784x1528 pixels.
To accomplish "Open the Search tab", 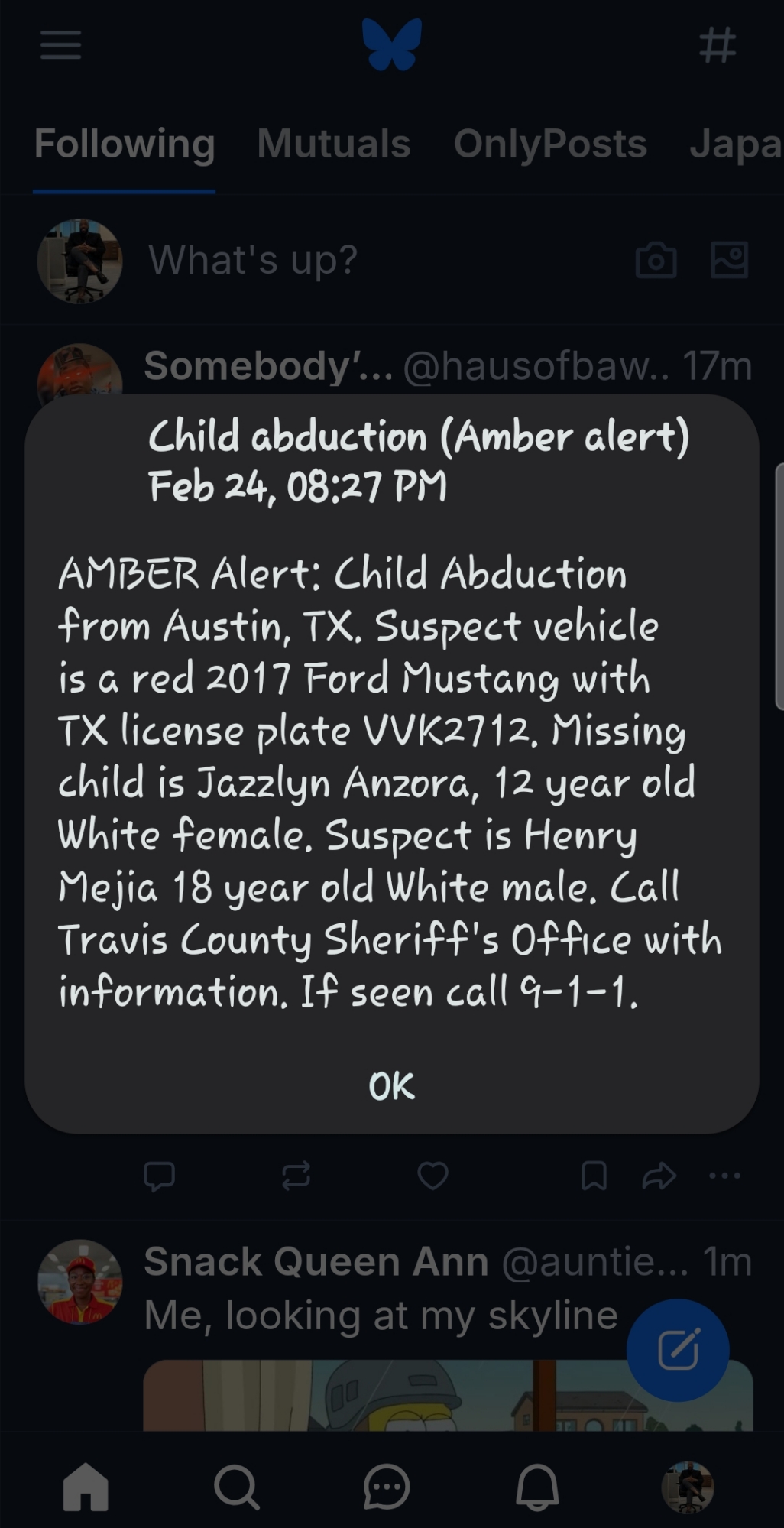I will tap(236, 1487).
